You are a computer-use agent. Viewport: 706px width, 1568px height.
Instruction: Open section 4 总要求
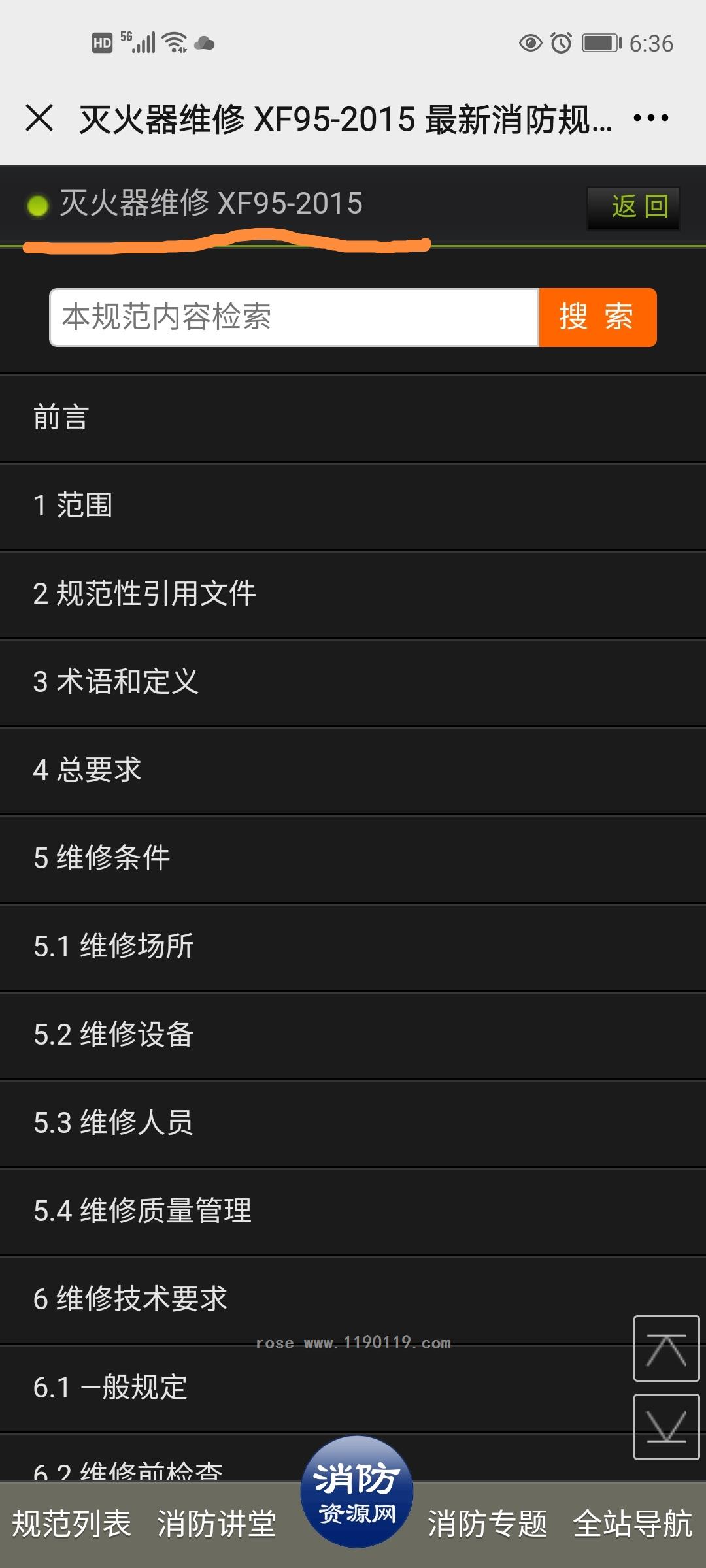point(353,771)
